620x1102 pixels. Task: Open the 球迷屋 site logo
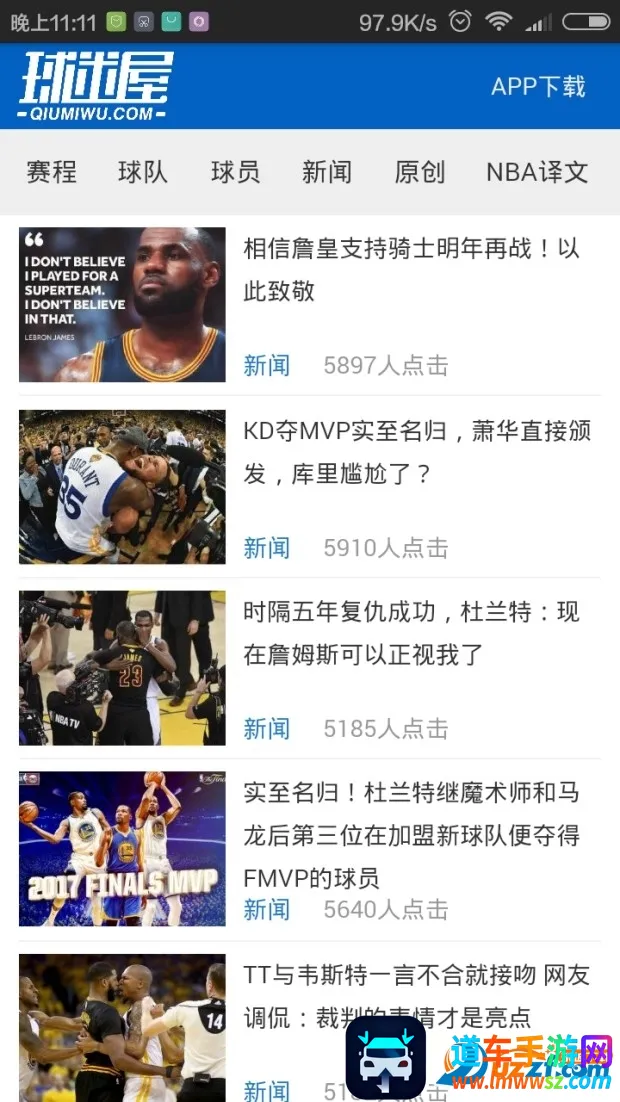pos(96,86)
